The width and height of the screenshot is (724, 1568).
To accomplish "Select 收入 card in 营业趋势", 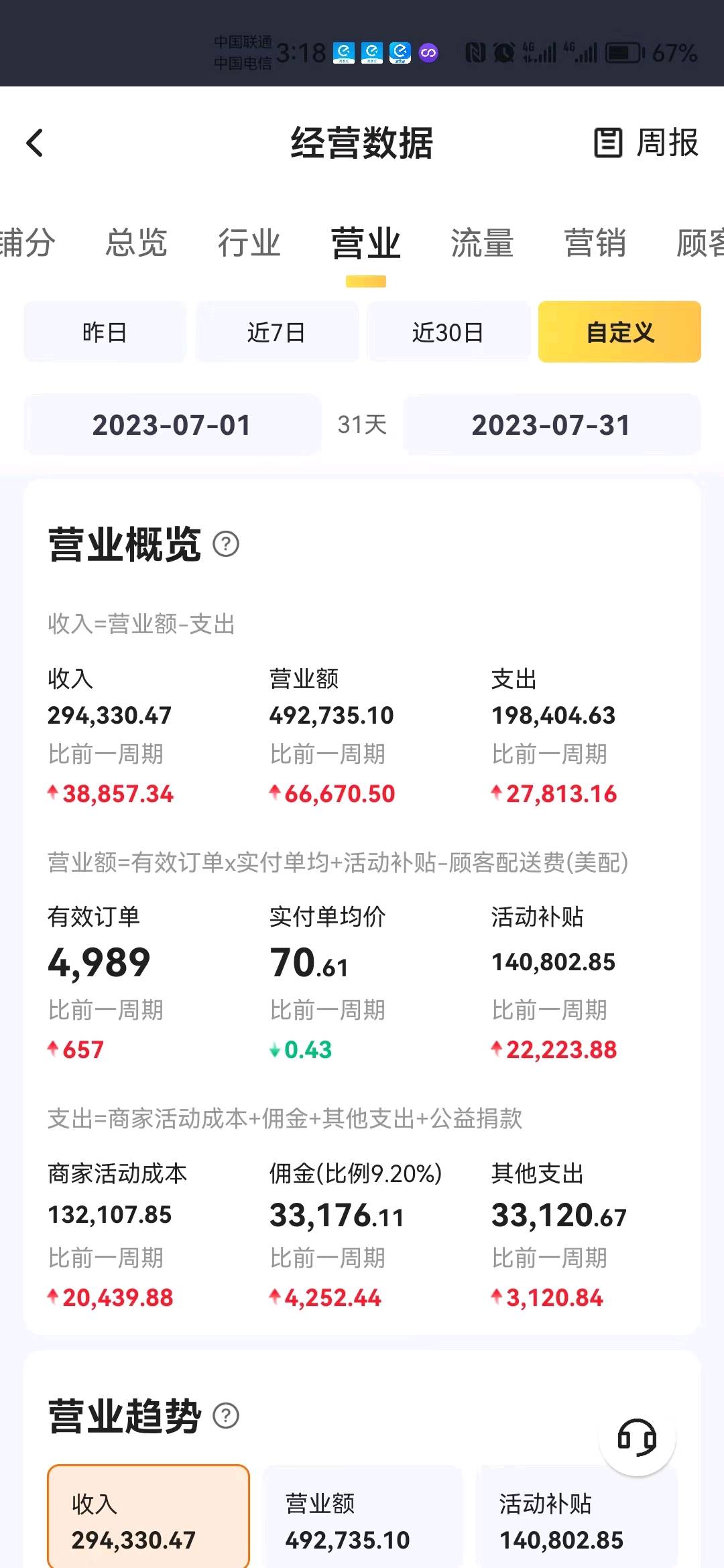I will point(148,1517).
